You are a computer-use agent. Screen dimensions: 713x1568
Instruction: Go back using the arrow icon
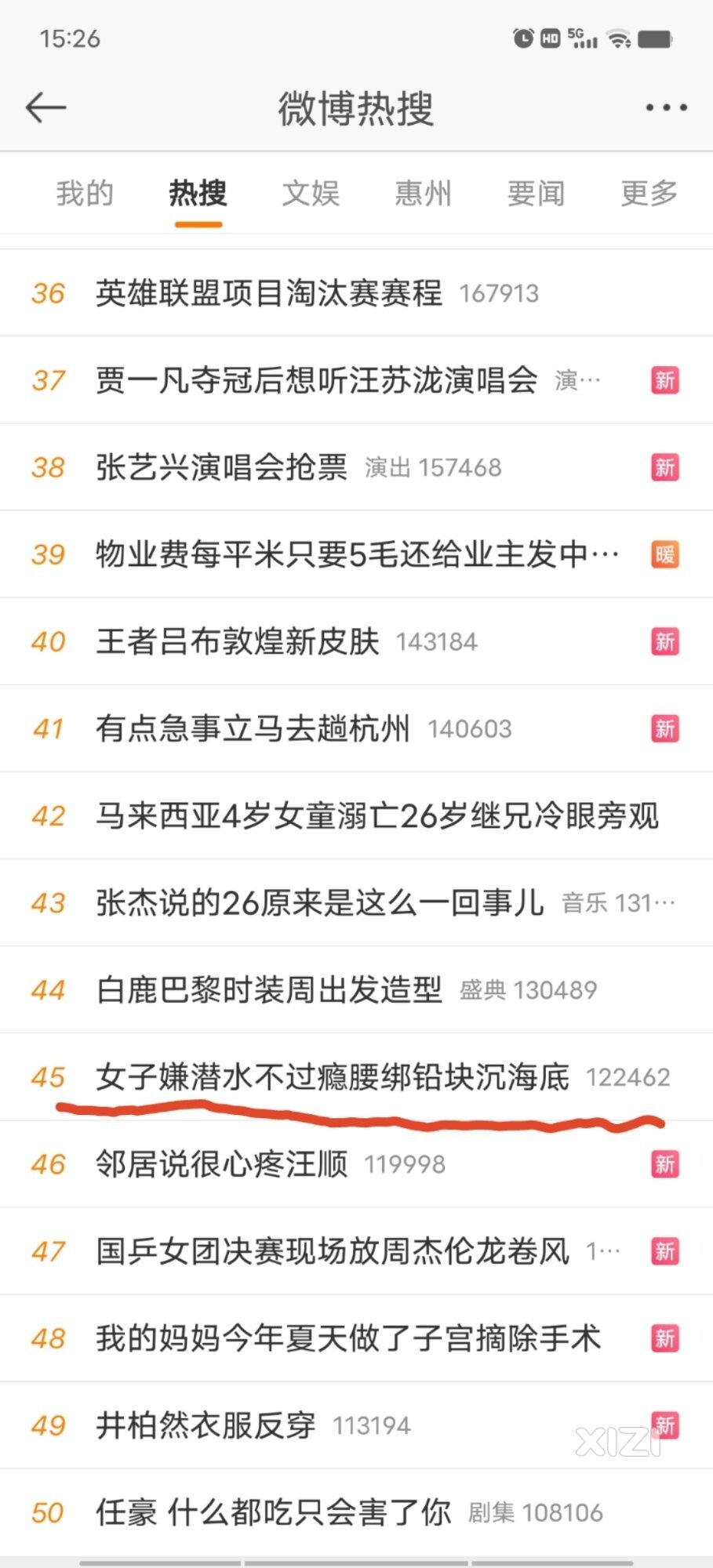pyautogui.click(x=45, y=107)
